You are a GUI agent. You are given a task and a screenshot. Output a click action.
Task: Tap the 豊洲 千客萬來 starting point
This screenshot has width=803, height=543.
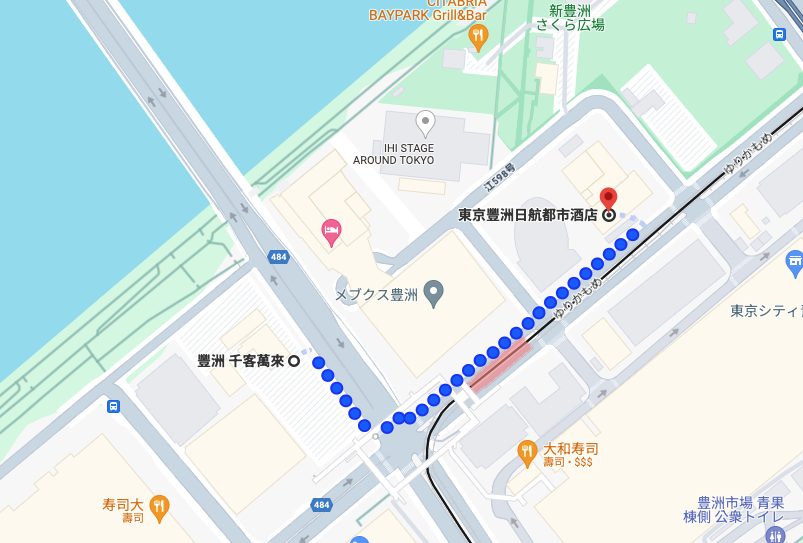[294, 361]
